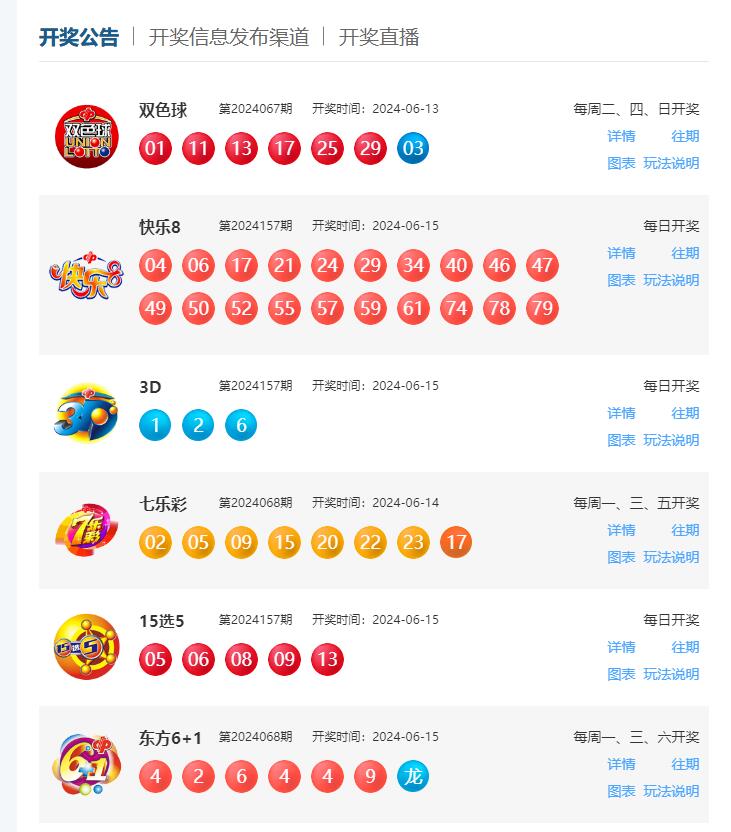The width and height of the screenshot is (731, 832).
Task: Read 玩法说明 for 15选5
Action: click(671, 674)
